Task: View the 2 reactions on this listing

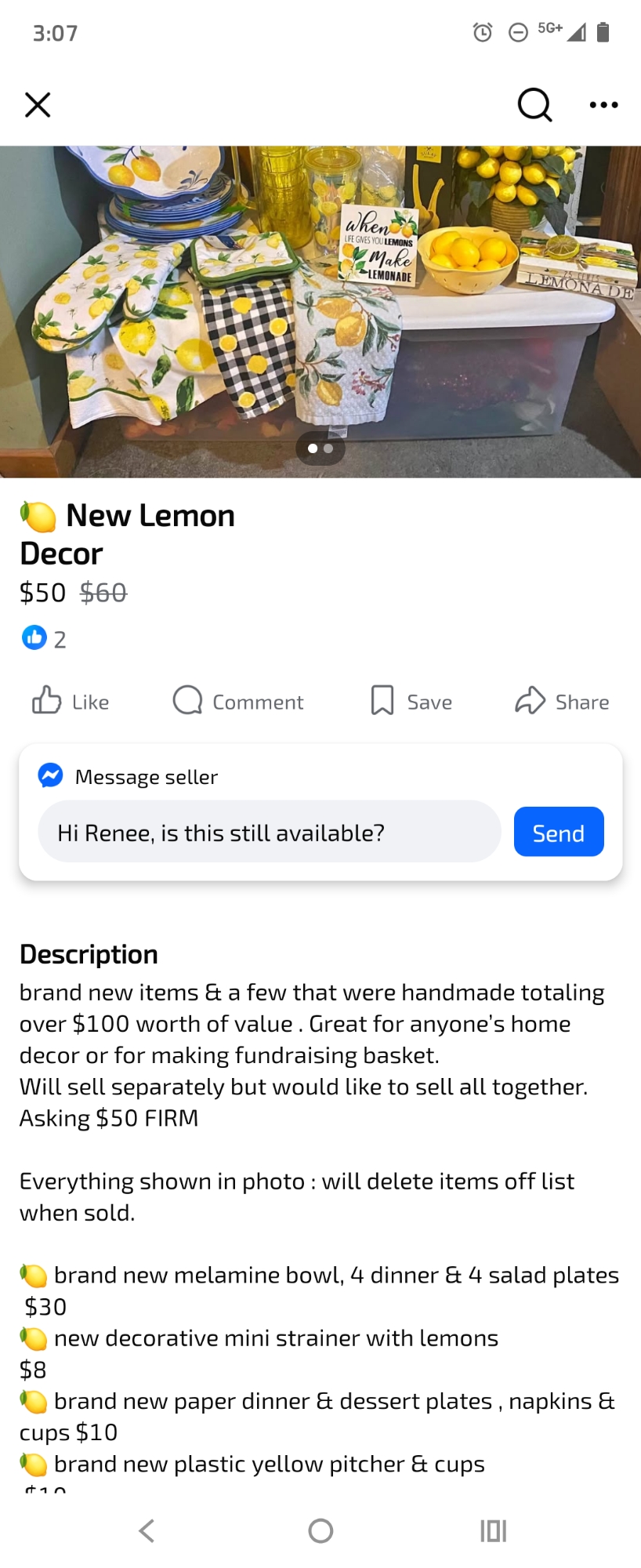Action: [x=44, y=639]
